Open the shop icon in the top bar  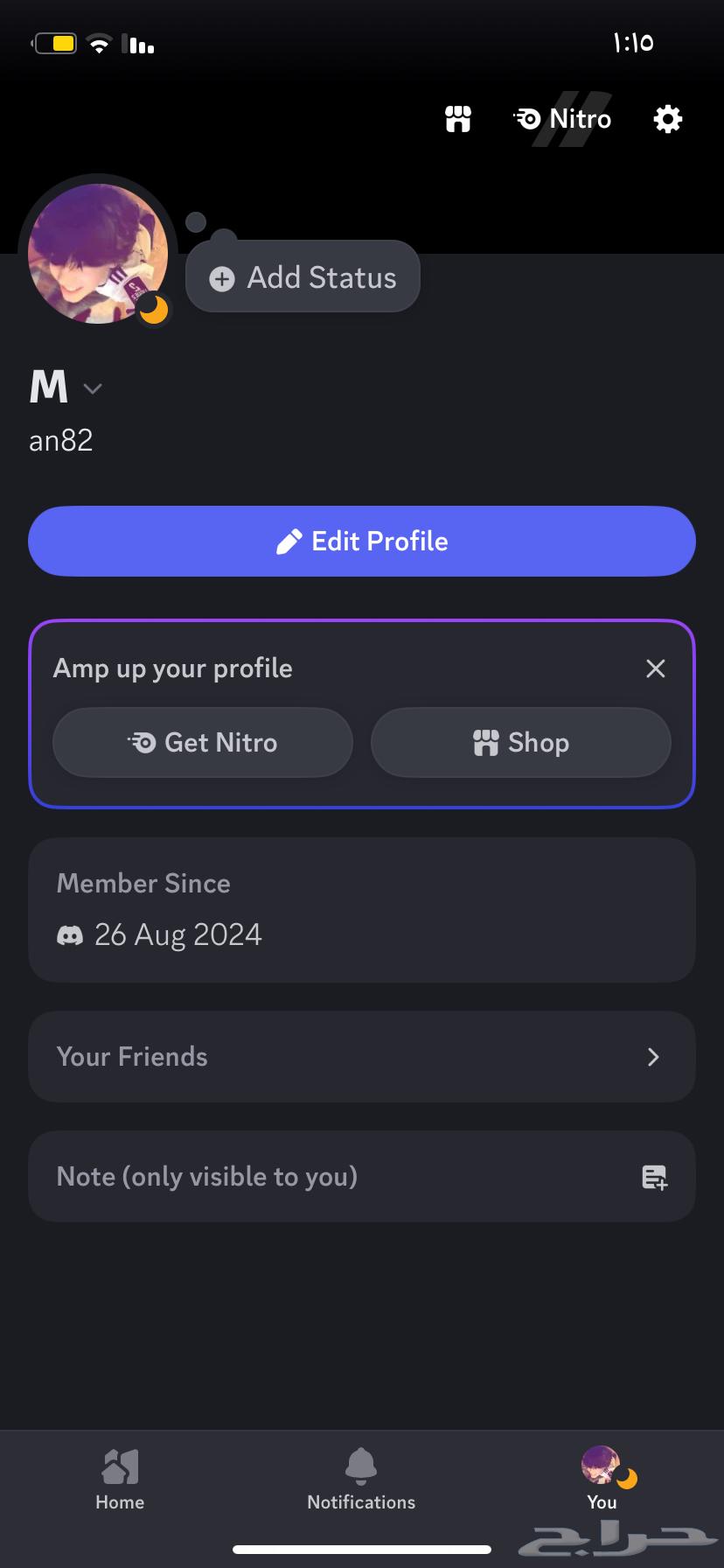click(x=458, y=119)
